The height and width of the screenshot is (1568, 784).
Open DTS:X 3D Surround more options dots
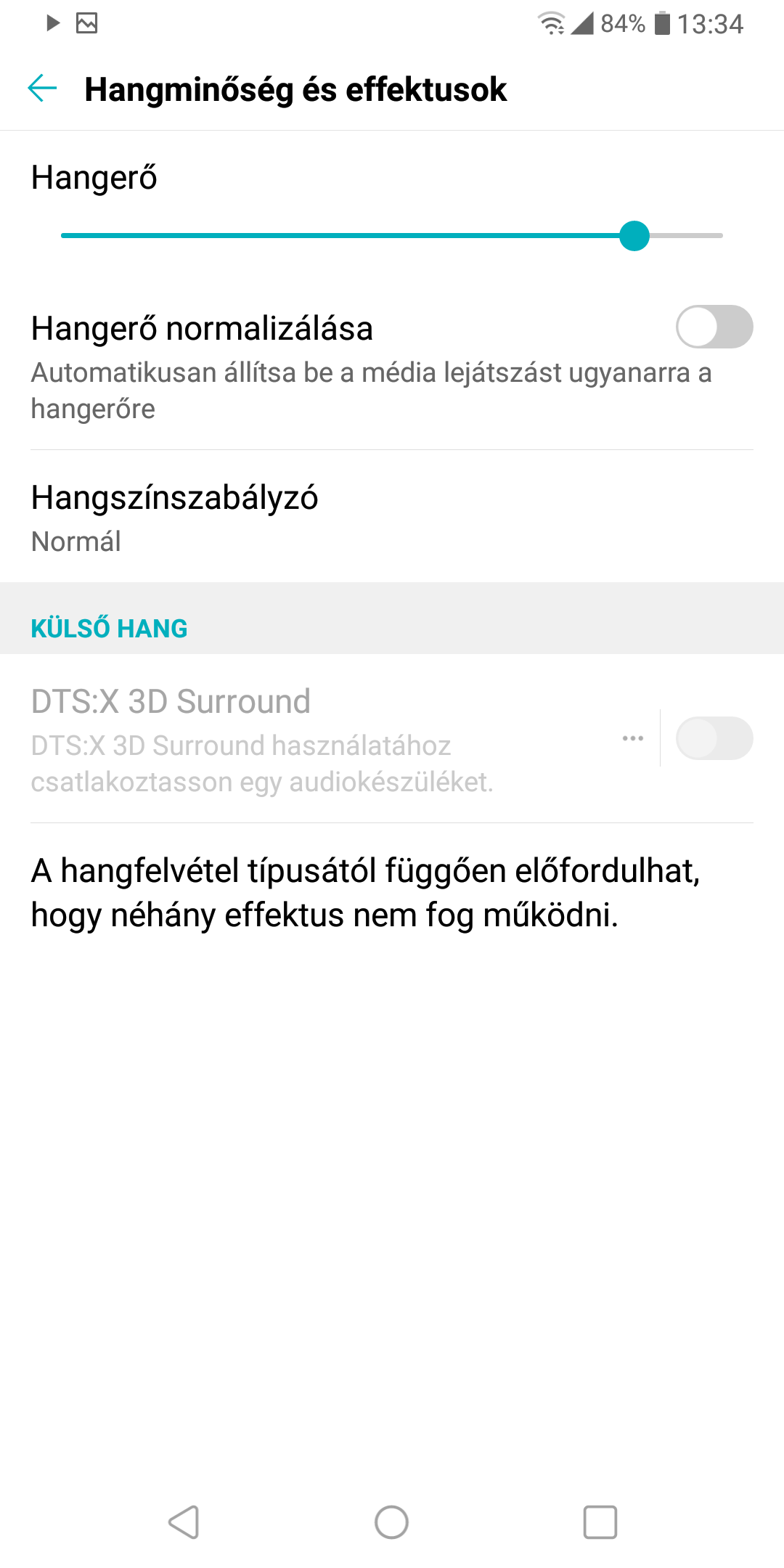point(633,738)
